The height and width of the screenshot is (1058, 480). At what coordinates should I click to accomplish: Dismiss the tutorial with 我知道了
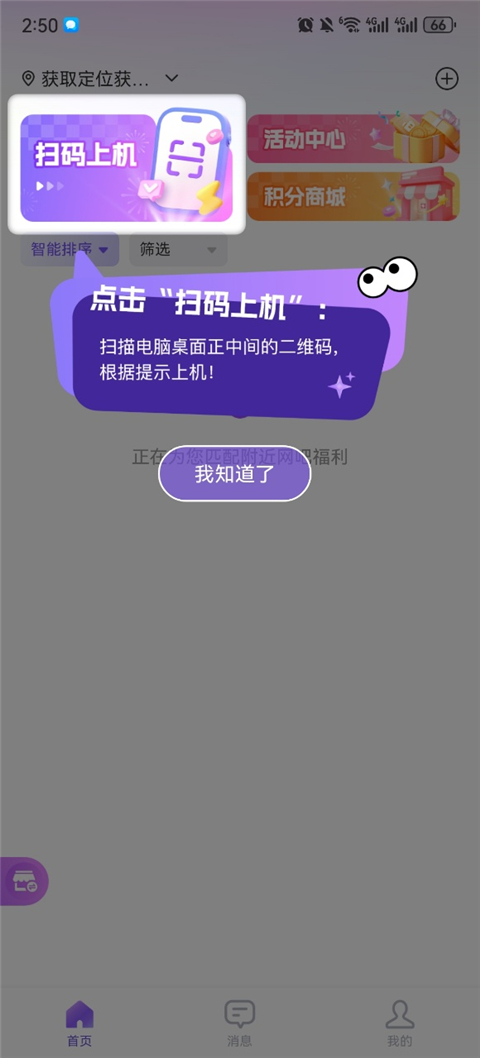click(234, 474)
